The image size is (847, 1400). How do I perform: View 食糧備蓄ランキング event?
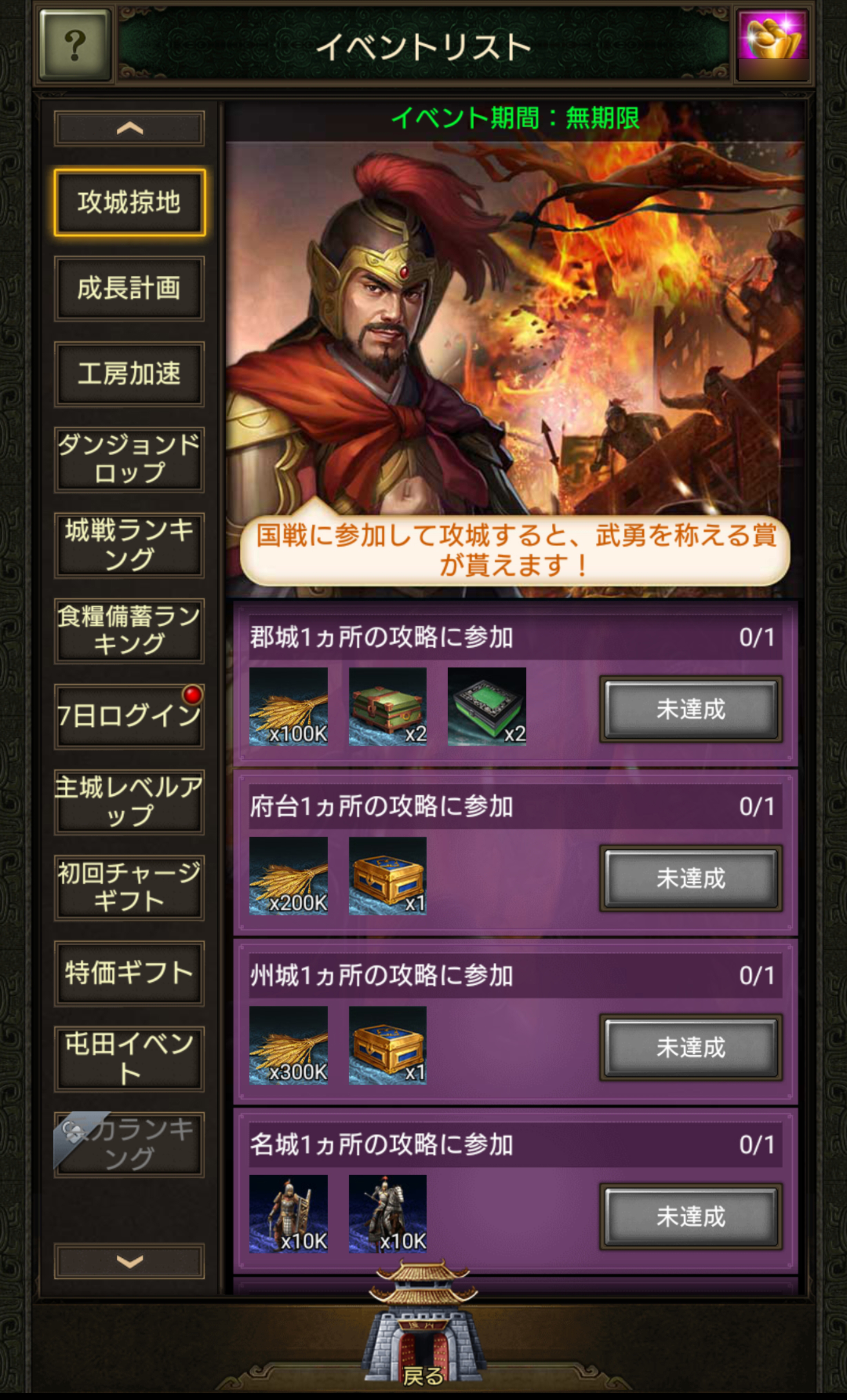click(x=129, y=631)
